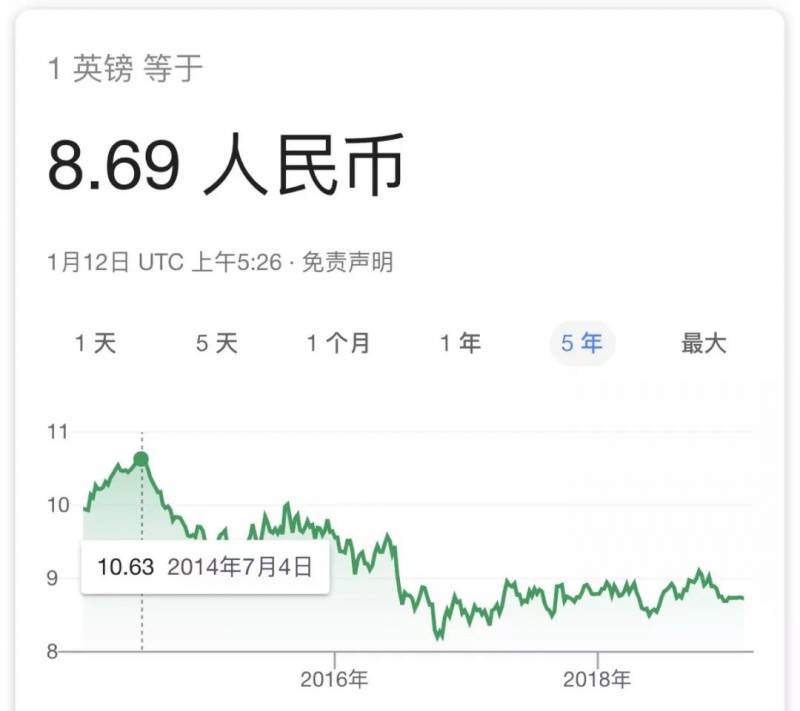Switch chart range to 1 天
800x711 pixels.
click(96, 344)
